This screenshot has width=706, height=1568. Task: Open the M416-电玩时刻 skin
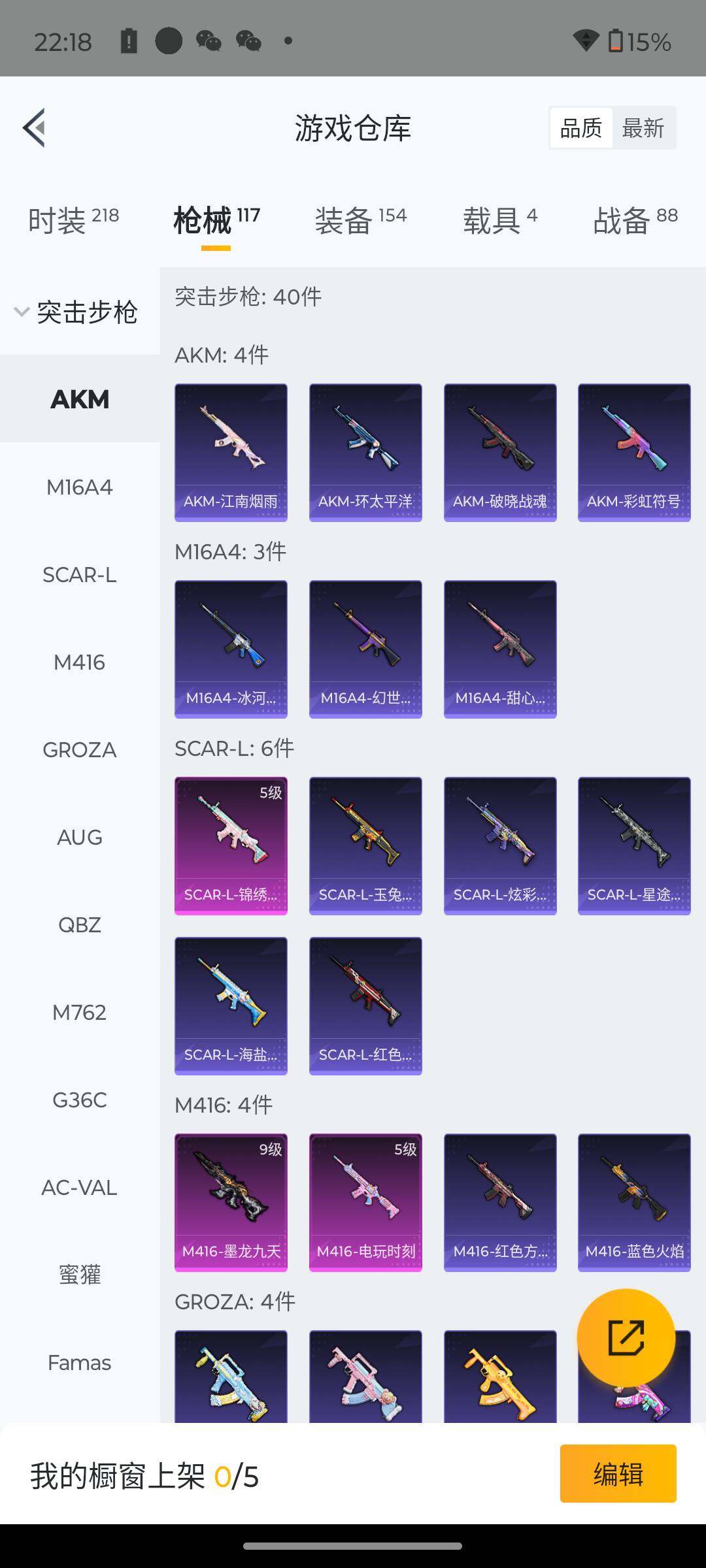pyautogui.click(x=365, y=1202)
